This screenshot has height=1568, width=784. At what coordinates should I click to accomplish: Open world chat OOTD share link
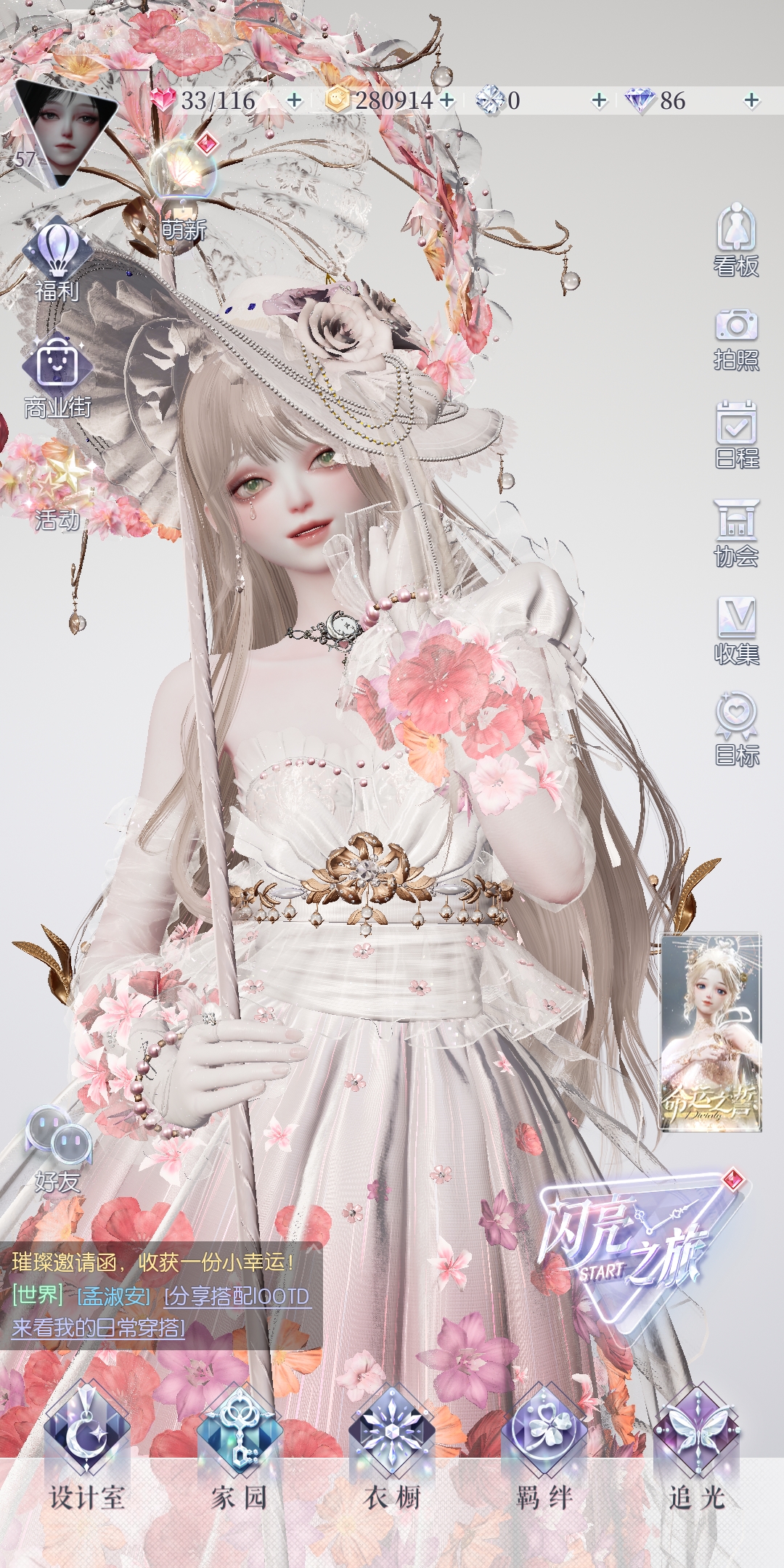[237, 1296]
